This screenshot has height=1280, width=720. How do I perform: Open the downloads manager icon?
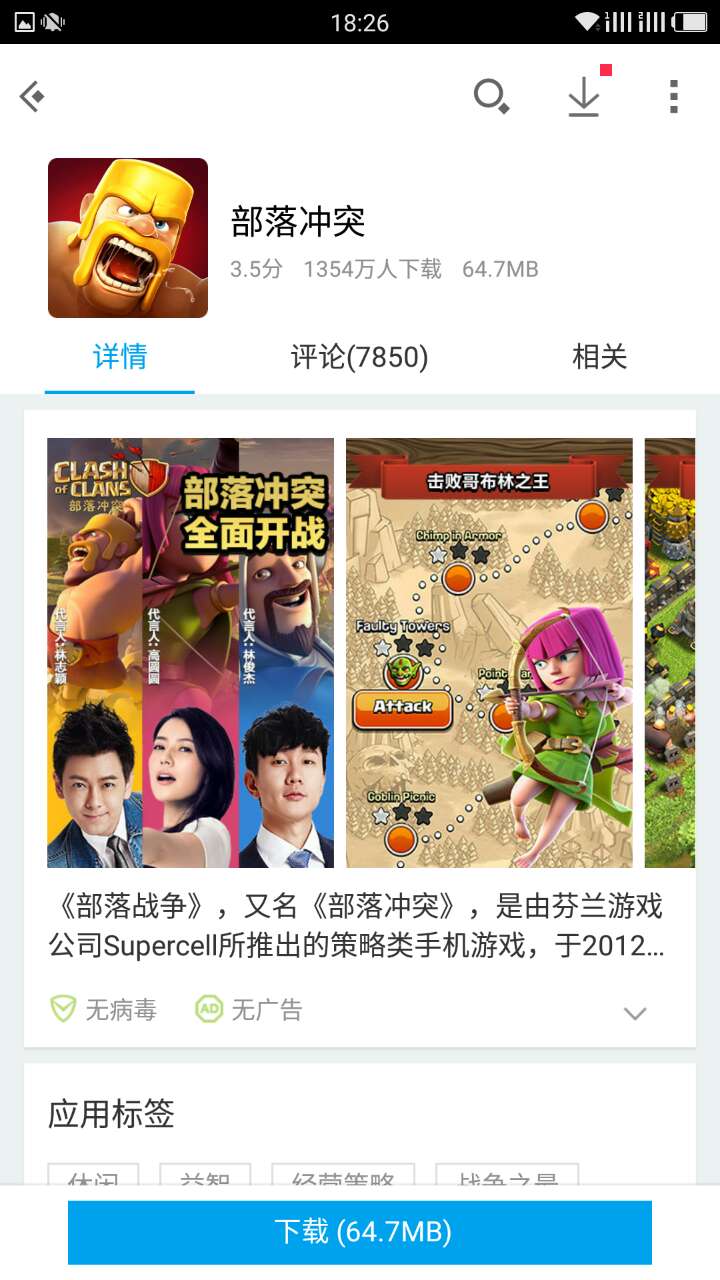click(x=584, y=97)
